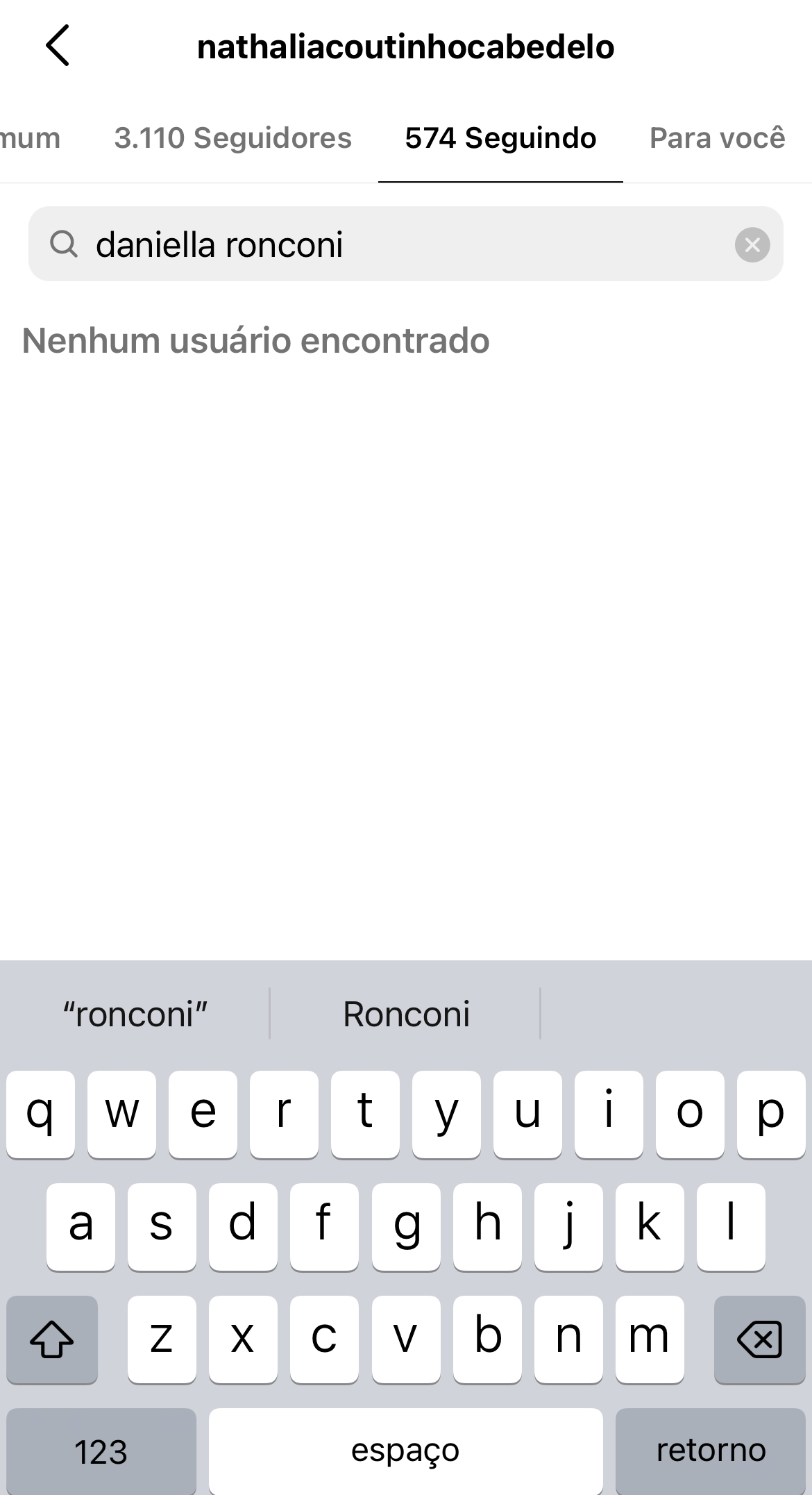The height and width of the screenshot is (1495, 812).
Task: Switch to the 3.110 Seguidores tab
Action: (x=232, y=137)
